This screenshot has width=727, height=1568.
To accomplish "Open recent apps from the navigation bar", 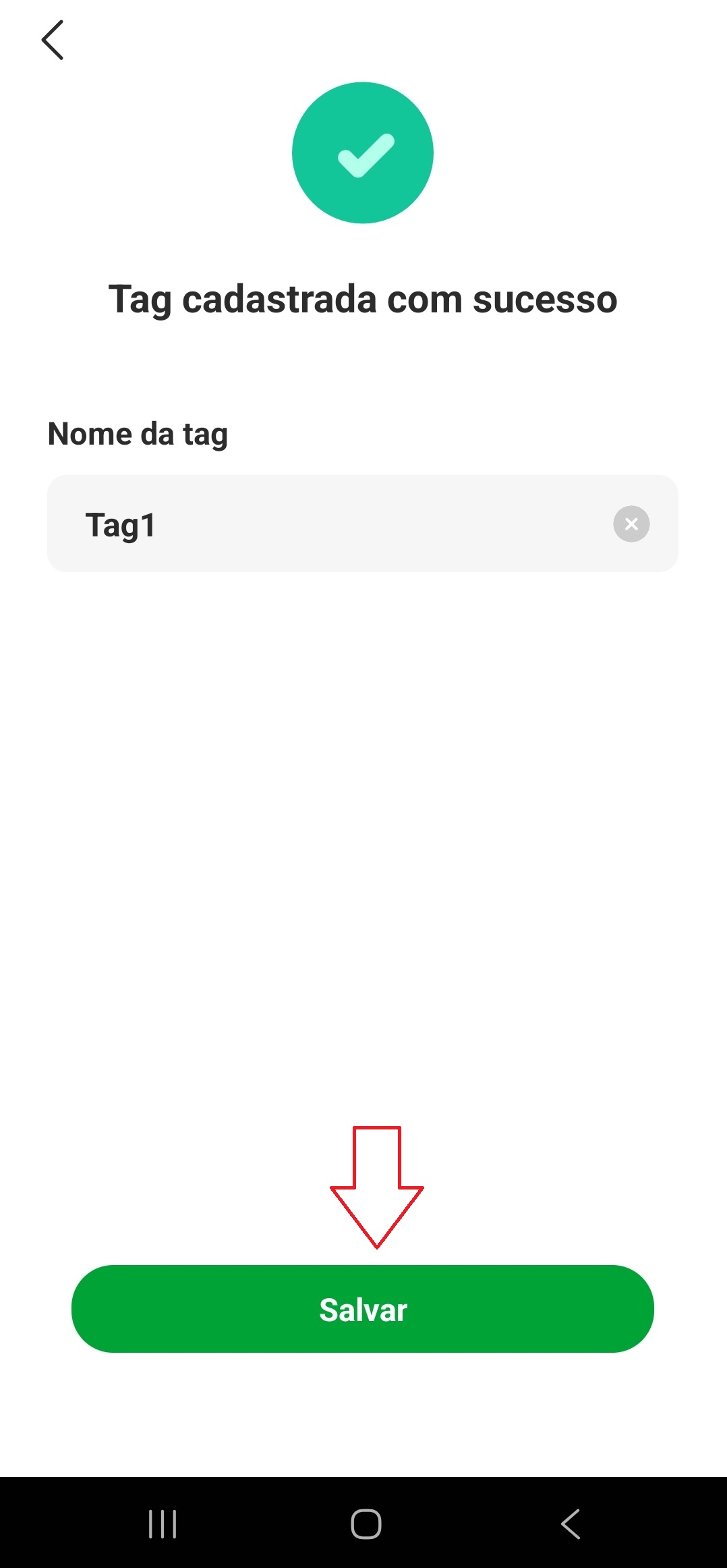I will point(163,1524).
